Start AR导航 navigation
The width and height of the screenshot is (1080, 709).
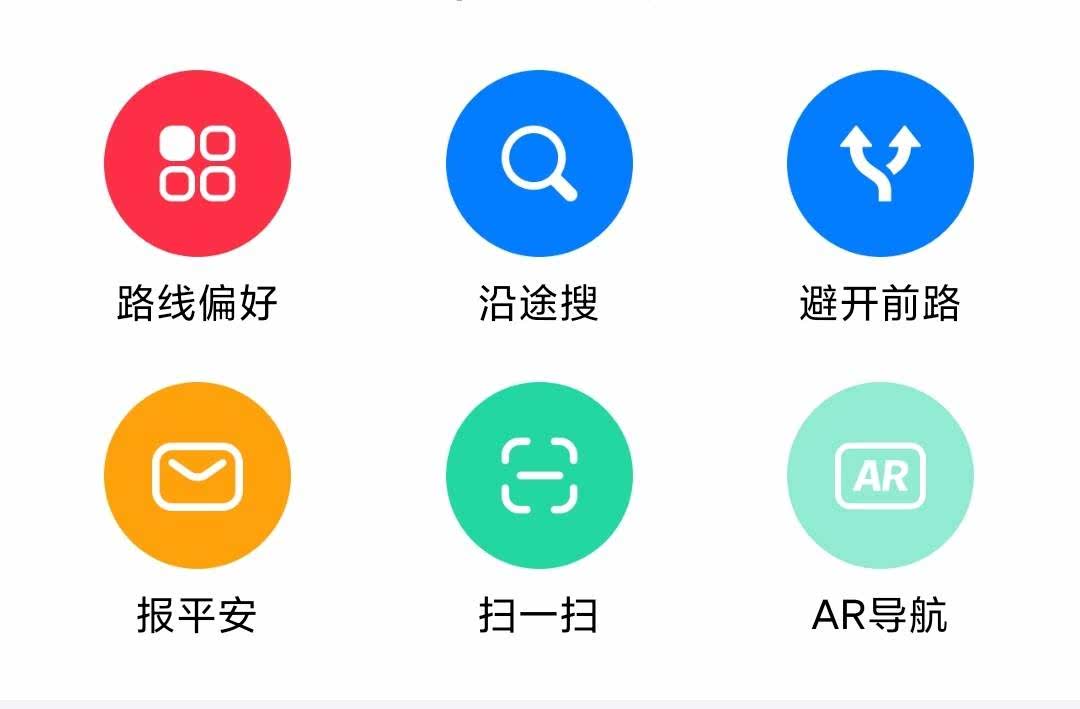point(880,475)
